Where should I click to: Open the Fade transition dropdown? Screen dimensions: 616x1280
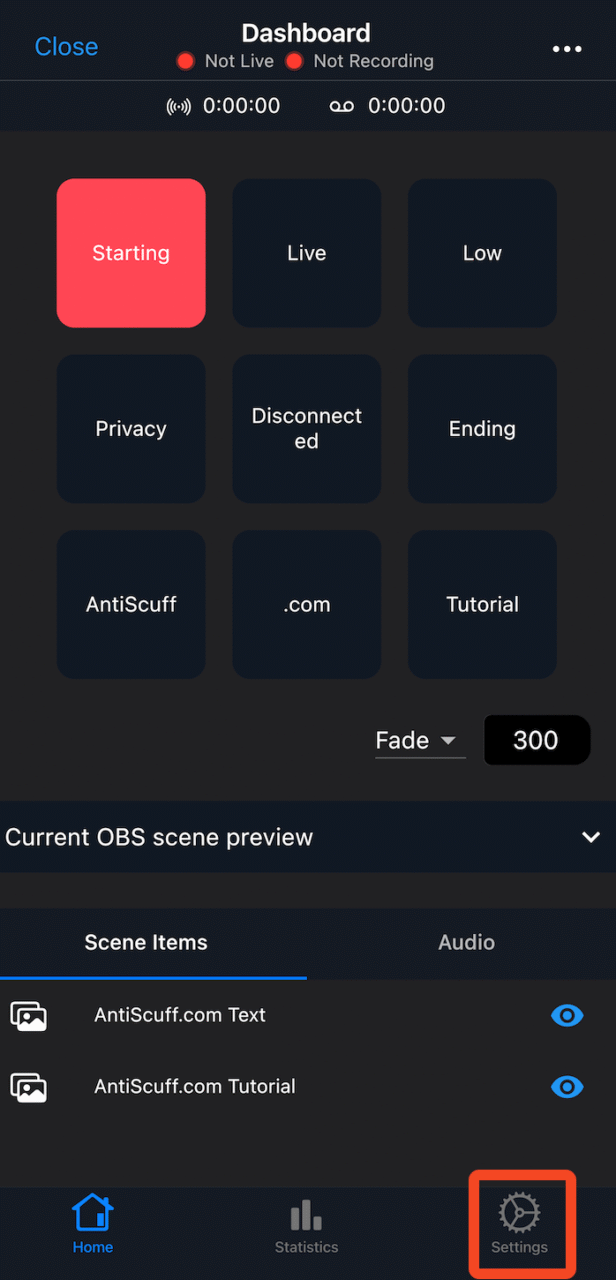click(x=419, y=741)
